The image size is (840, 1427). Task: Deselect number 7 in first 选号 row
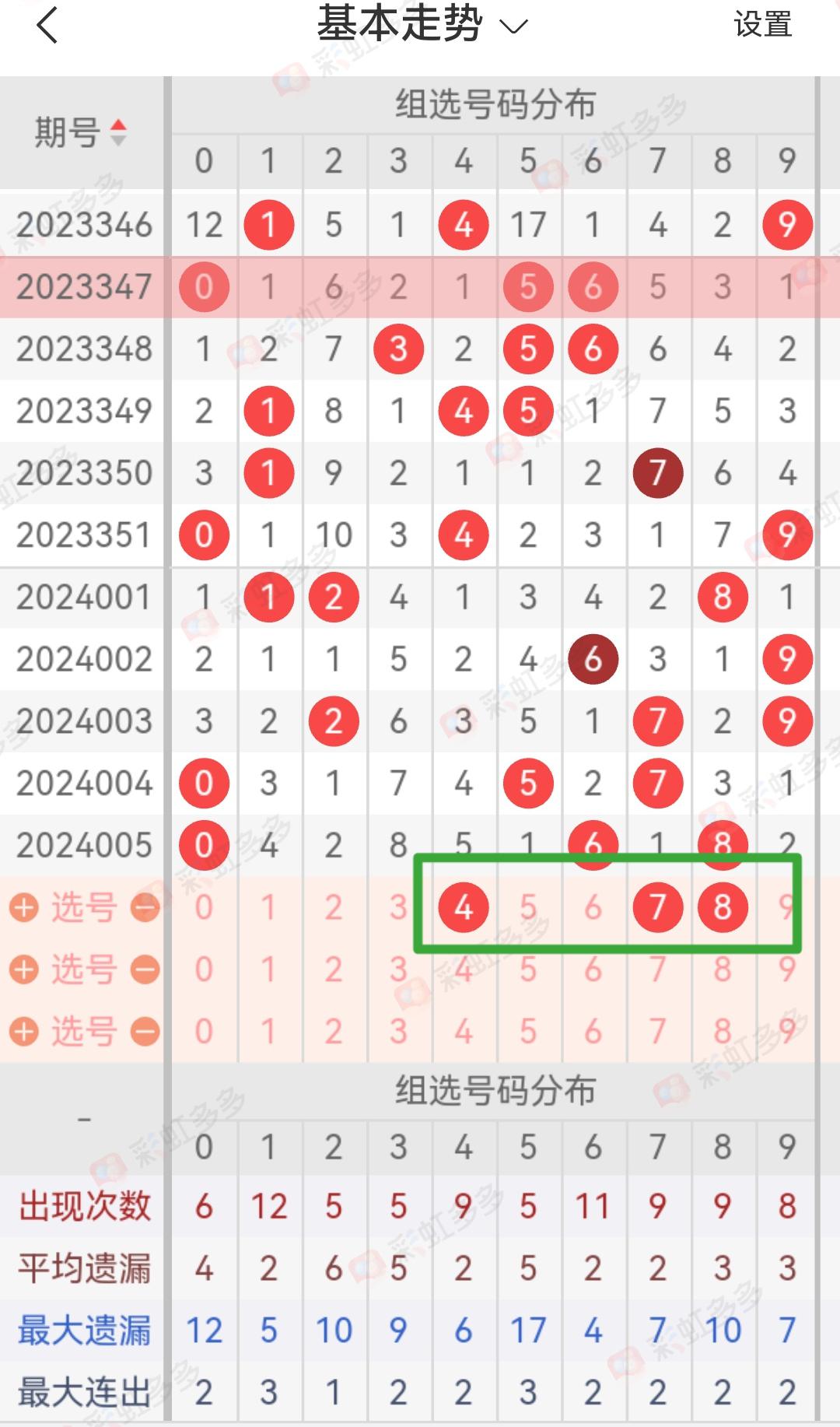coord(657,907)
